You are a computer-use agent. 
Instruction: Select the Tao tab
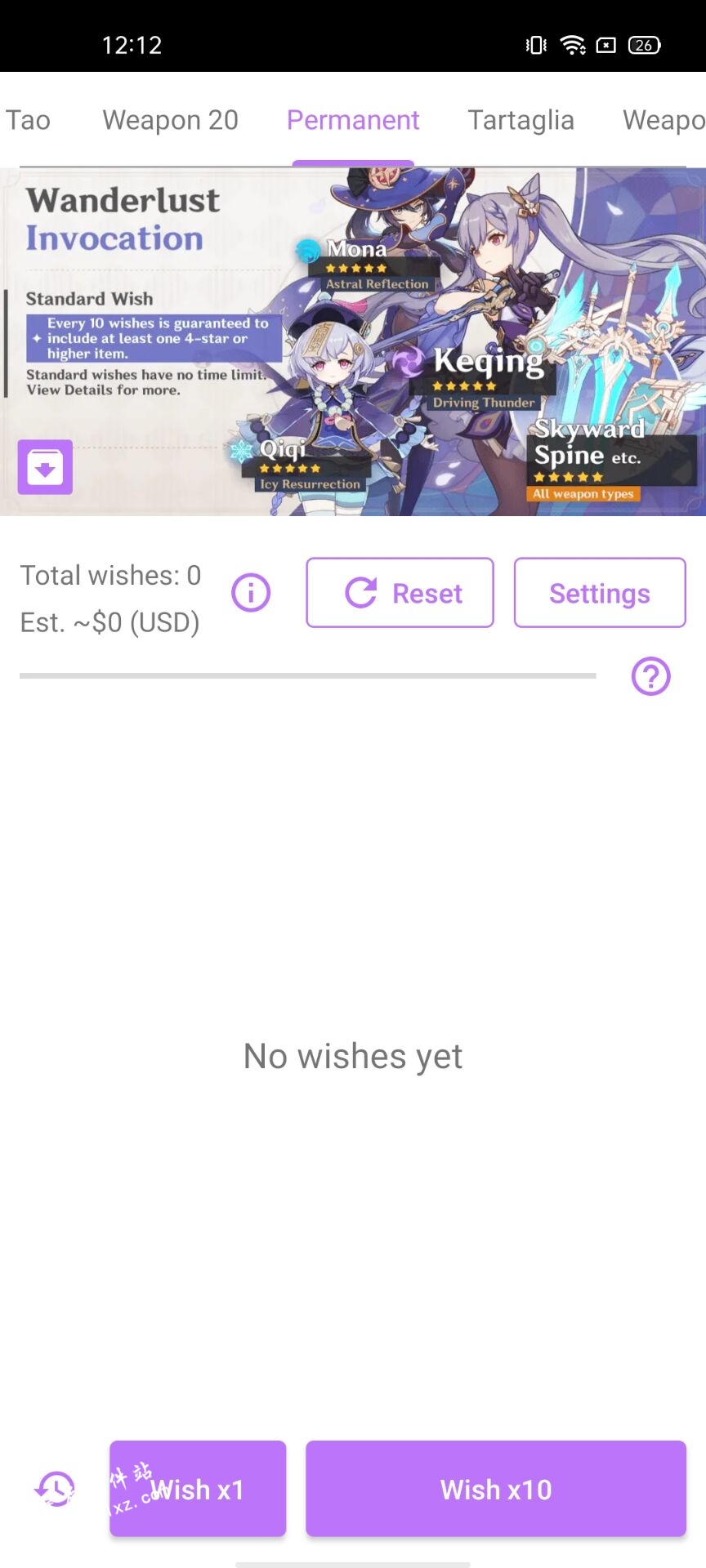coord(28,120)
